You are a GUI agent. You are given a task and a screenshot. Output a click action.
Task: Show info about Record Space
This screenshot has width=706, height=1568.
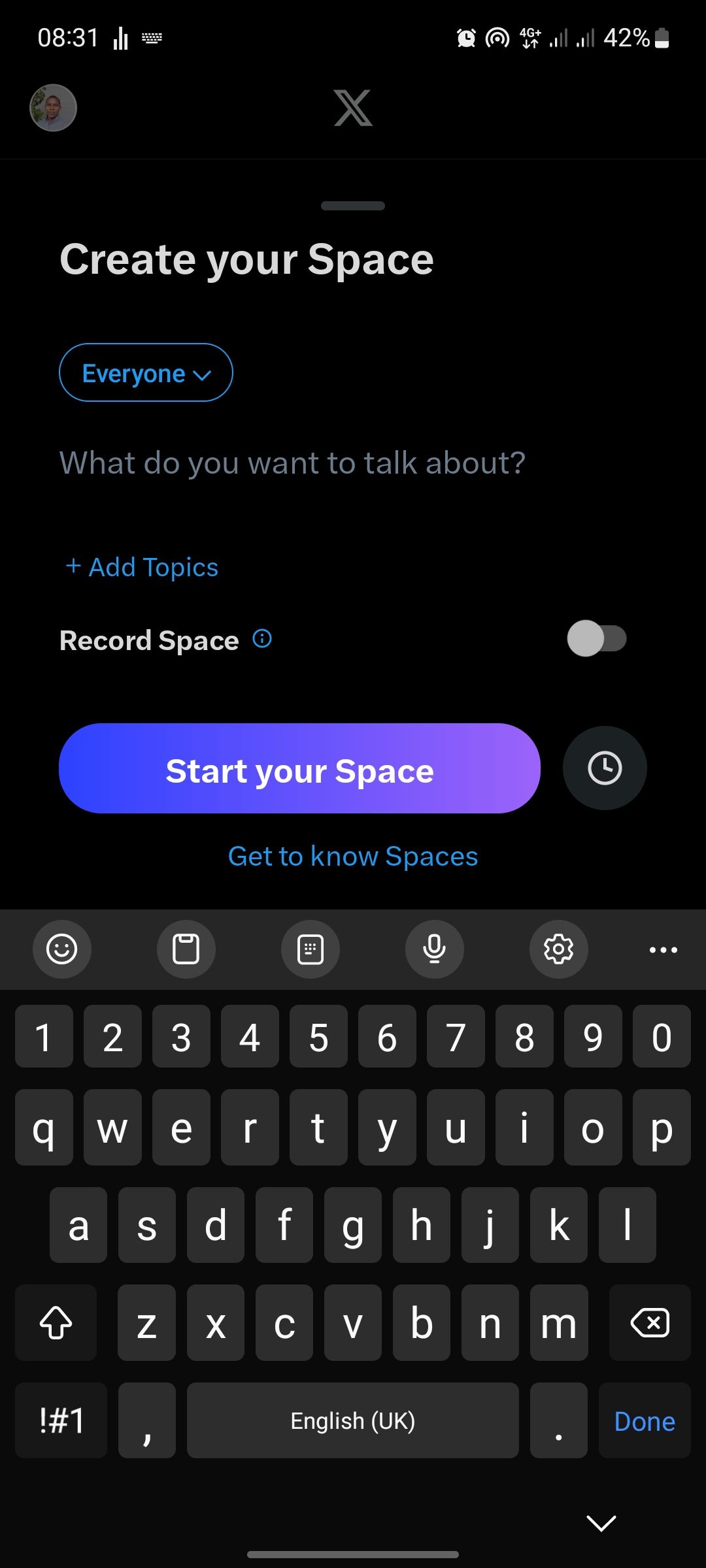(x=262, y=639)
